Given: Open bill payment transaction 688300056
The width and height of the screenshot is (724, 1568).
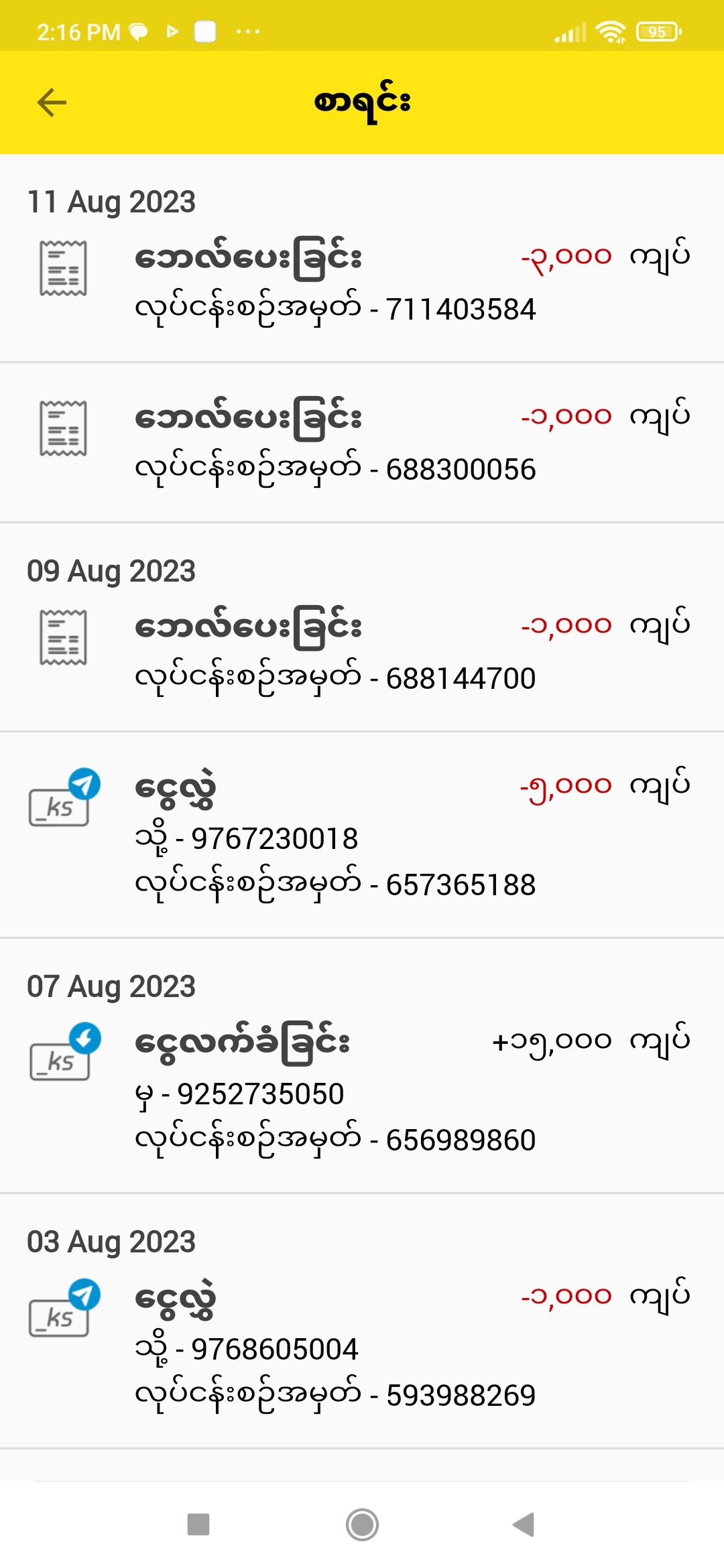Looking at the screenshot, I should [362, 442].
